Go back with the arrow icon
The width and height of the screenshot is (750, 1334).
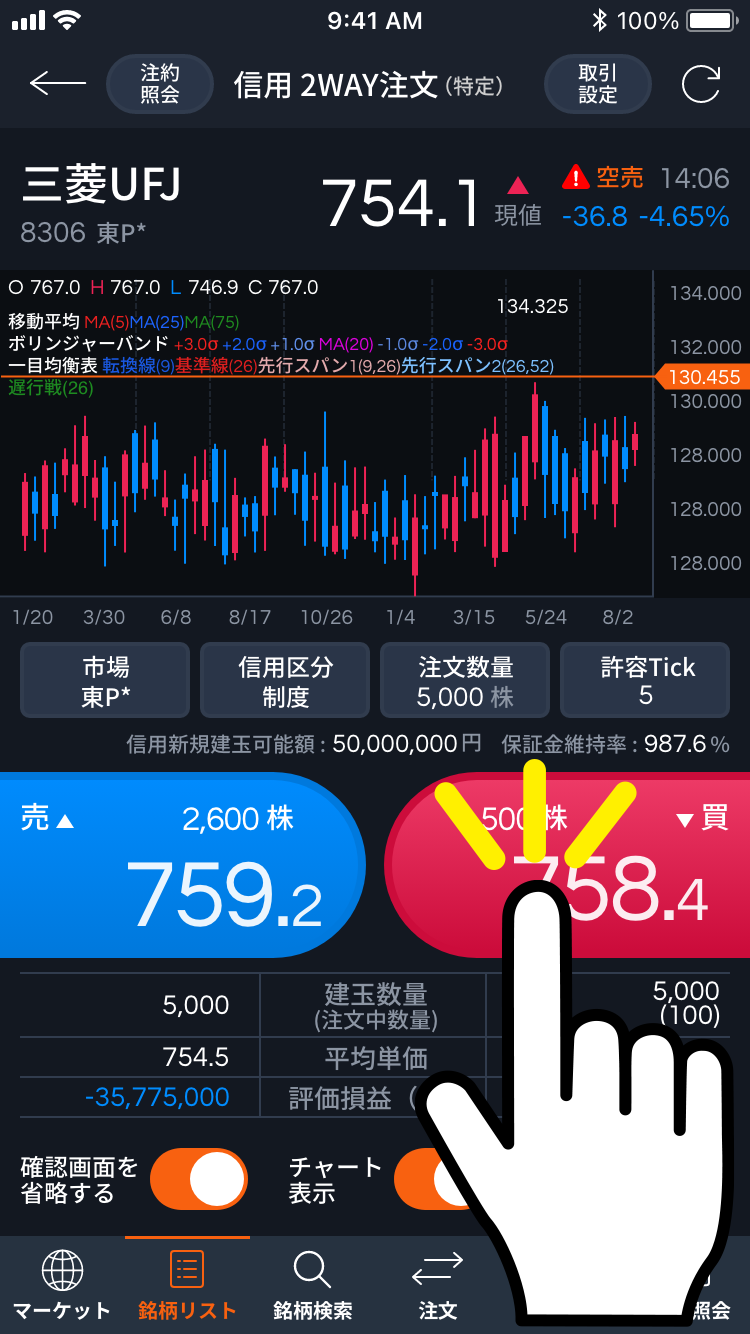coord(57,84)
